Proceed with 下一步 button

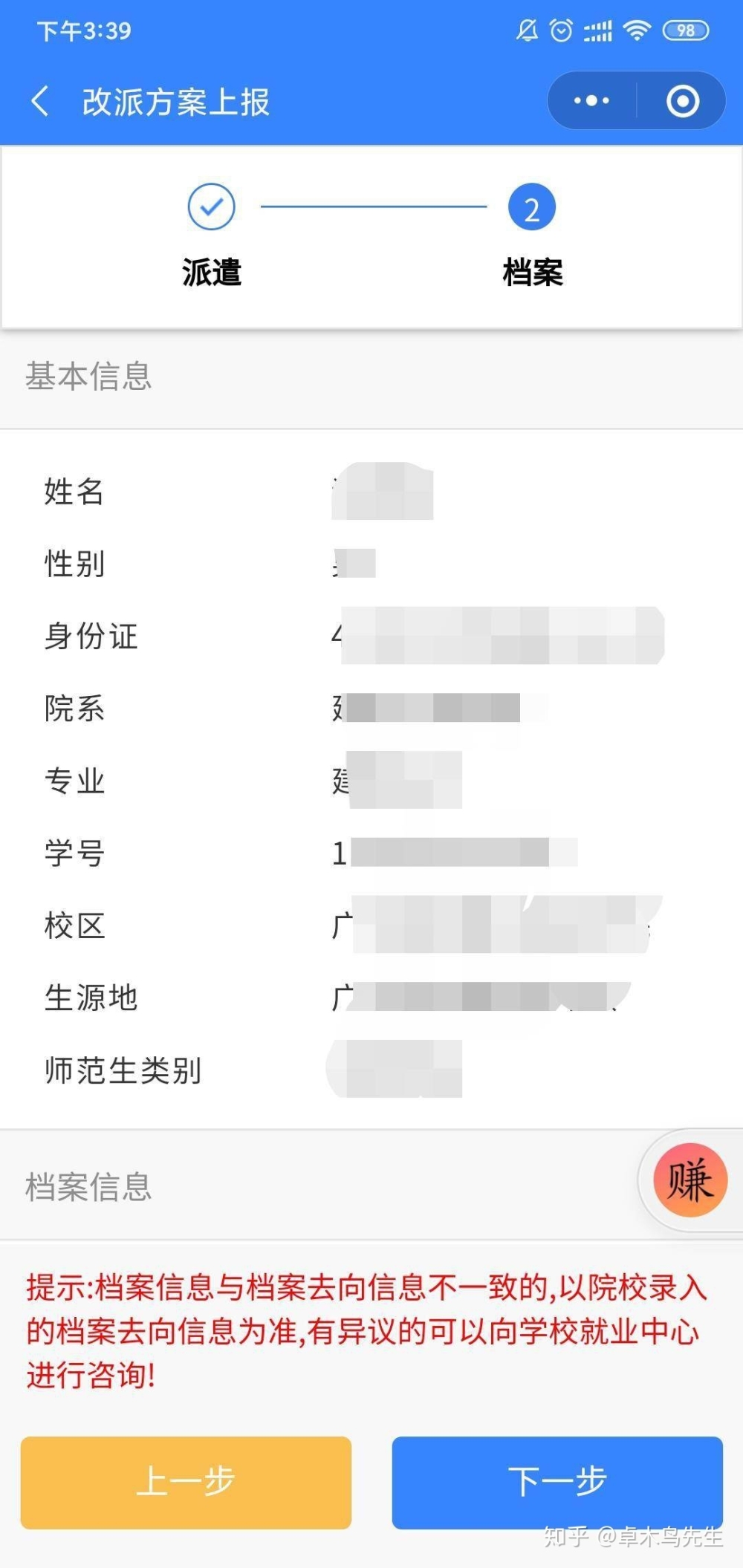[x=557, y=1482]
